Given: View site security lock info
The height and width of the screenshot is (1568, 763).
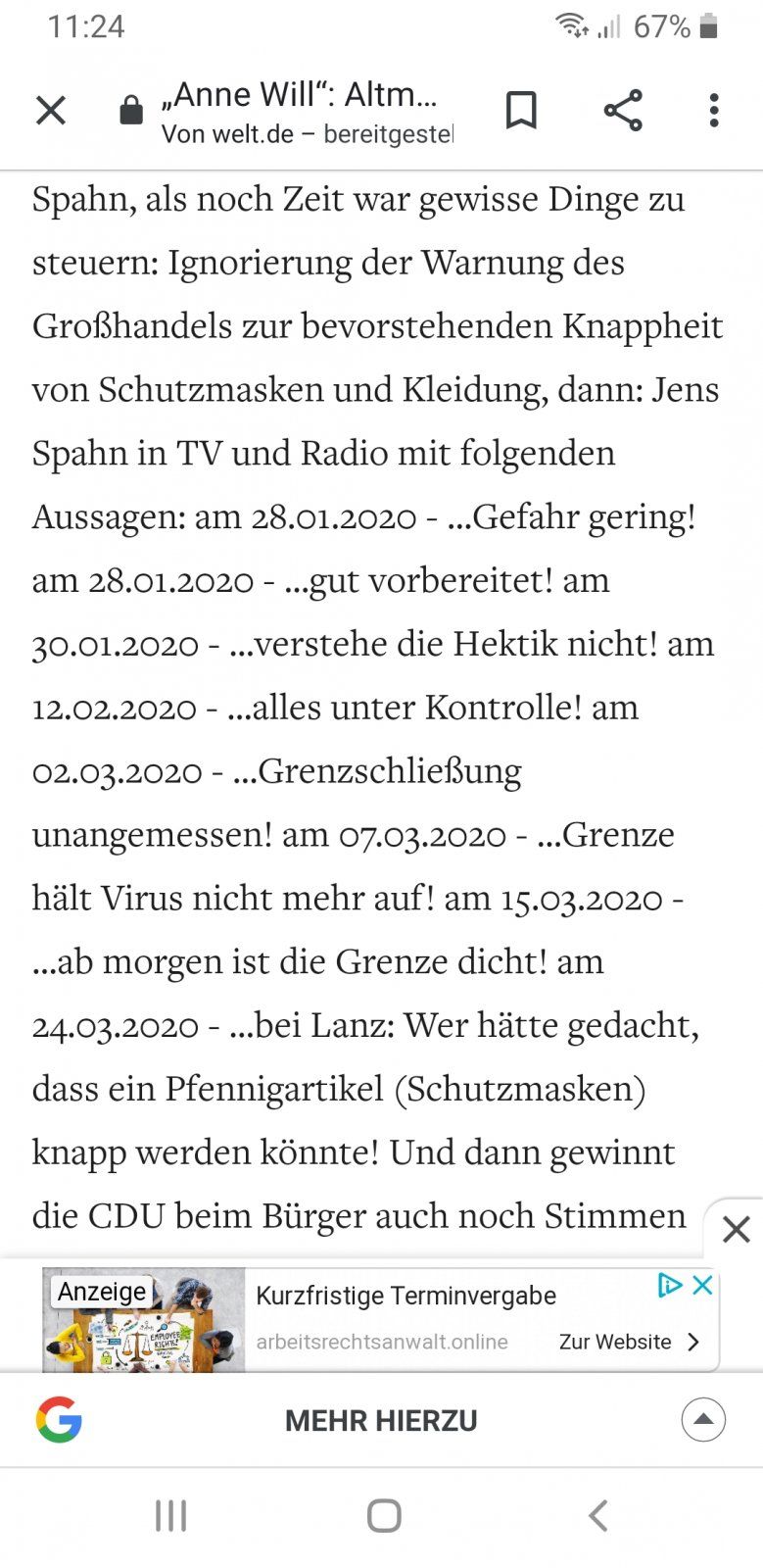Looking at the screenshot, I should [x=131, y=111].
